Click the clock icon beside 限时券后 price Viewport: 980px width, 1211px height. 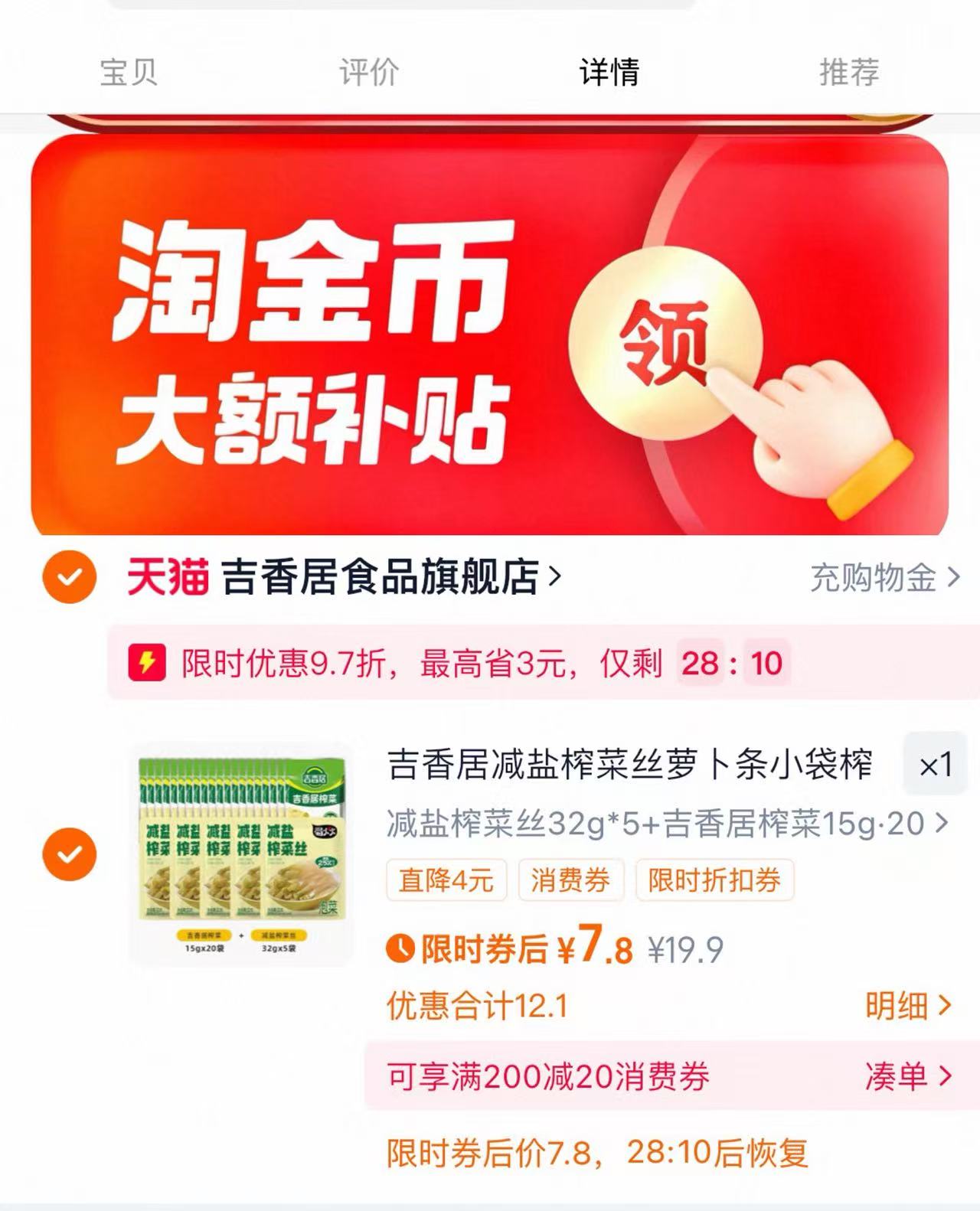(x=399, y=948)
